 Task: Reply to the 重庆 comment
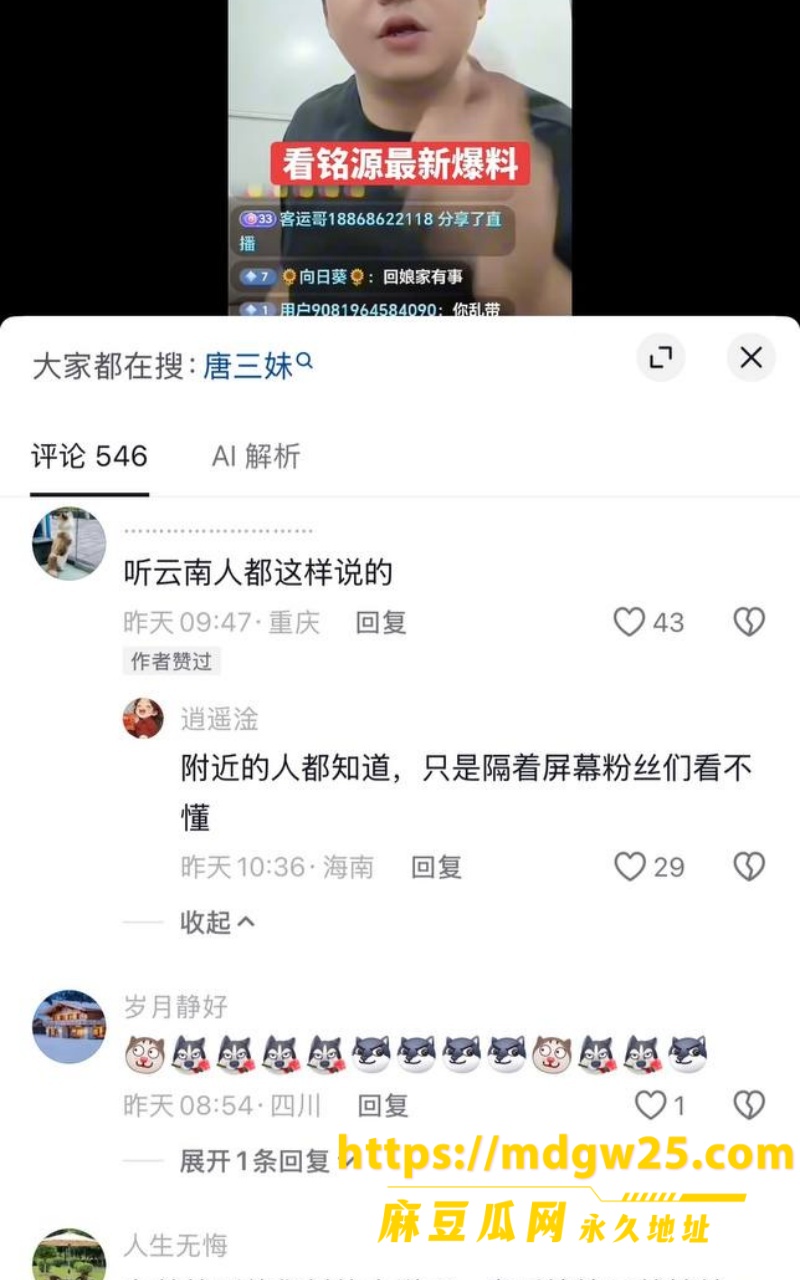coord(381,622)
